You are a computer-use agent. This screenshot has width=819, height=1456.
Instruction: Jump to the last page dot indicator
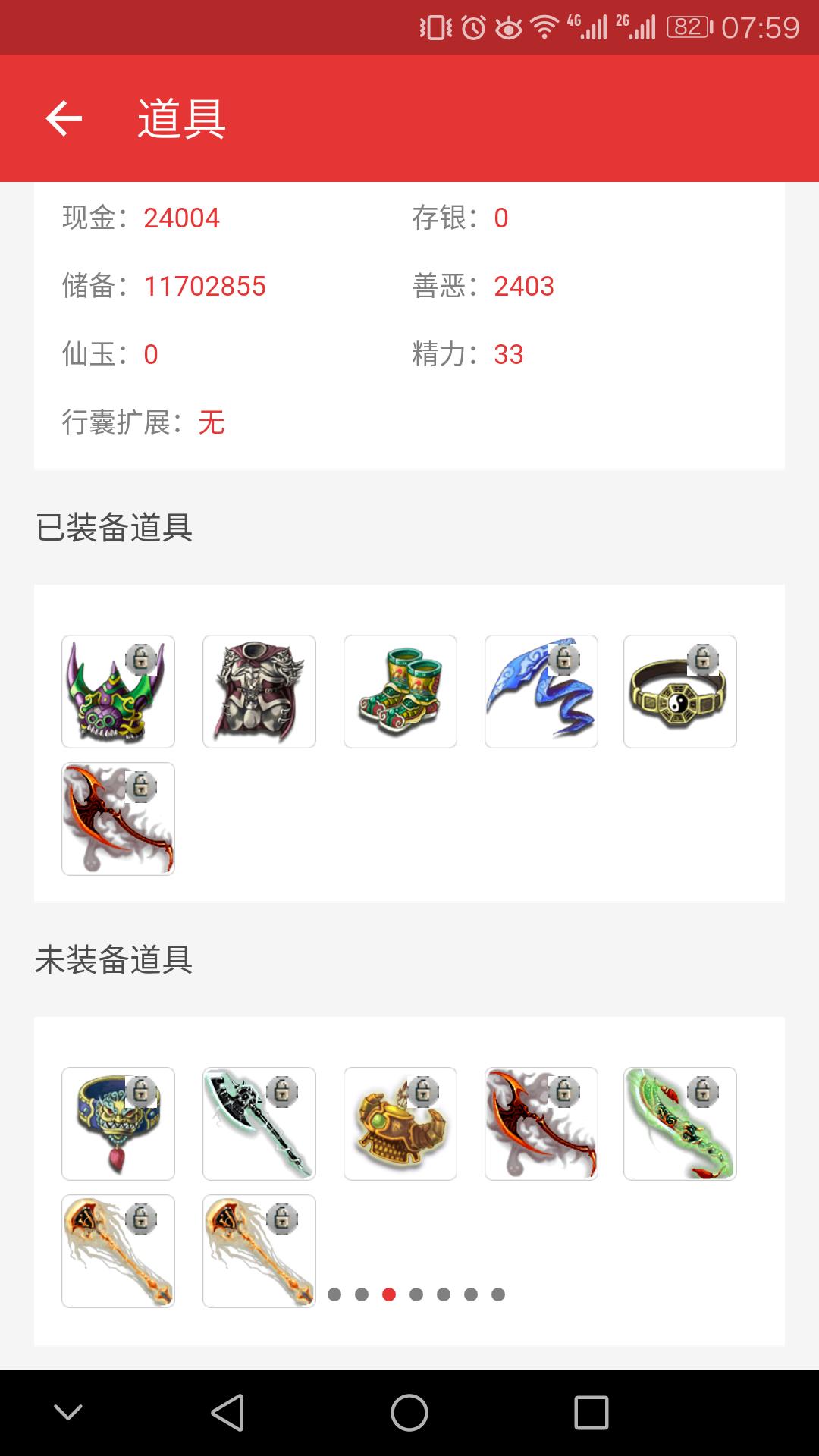(498, 1294)
